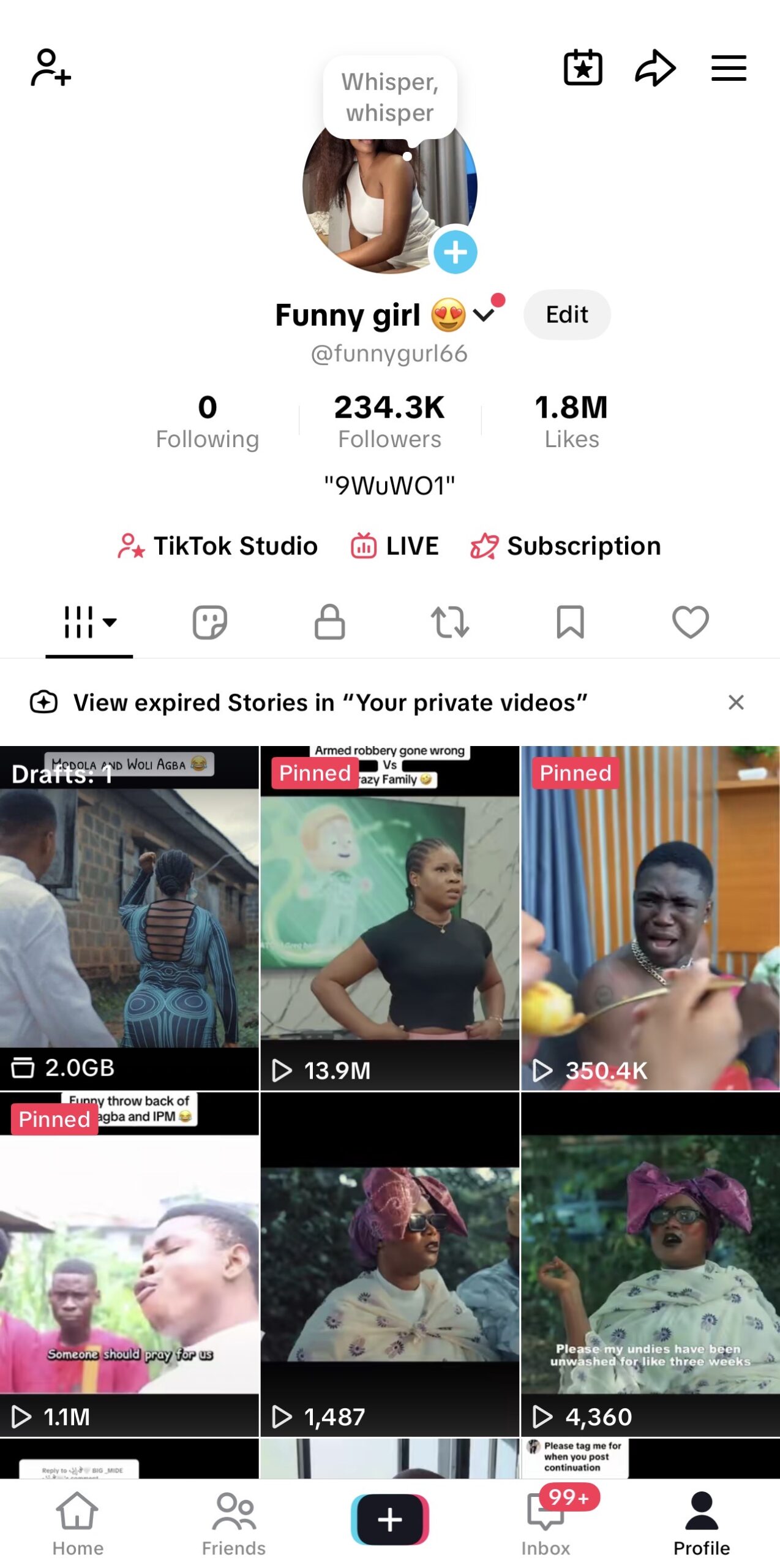Switch to the reposts tab
This screenshot has width=780, height=1568.
449,622
